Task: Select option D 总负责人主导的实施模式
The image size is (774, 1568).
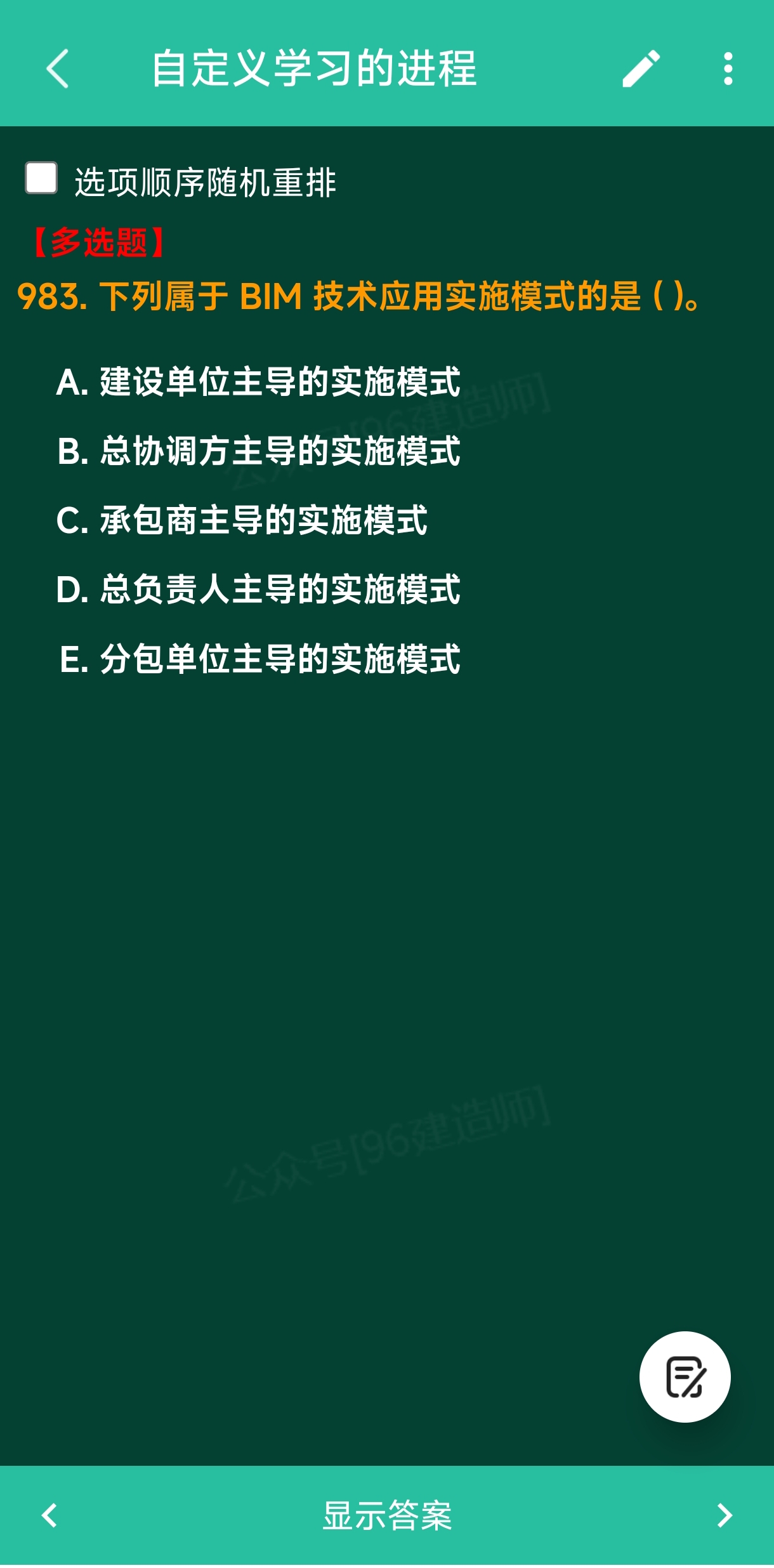Action: pyautogui.click(x=258, y=589)
